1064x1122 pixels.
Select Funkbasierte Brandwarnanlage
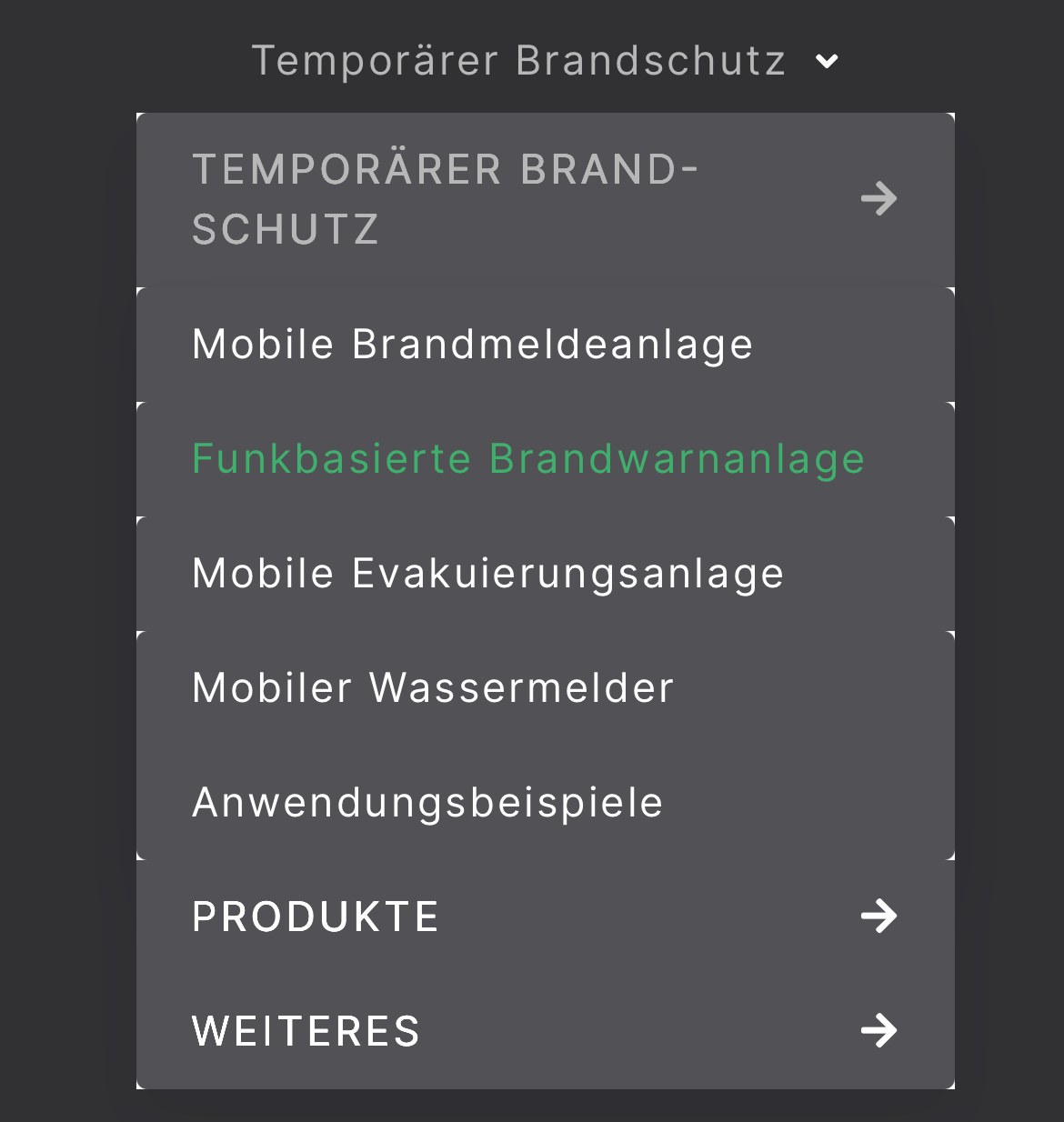pos(528,459)
